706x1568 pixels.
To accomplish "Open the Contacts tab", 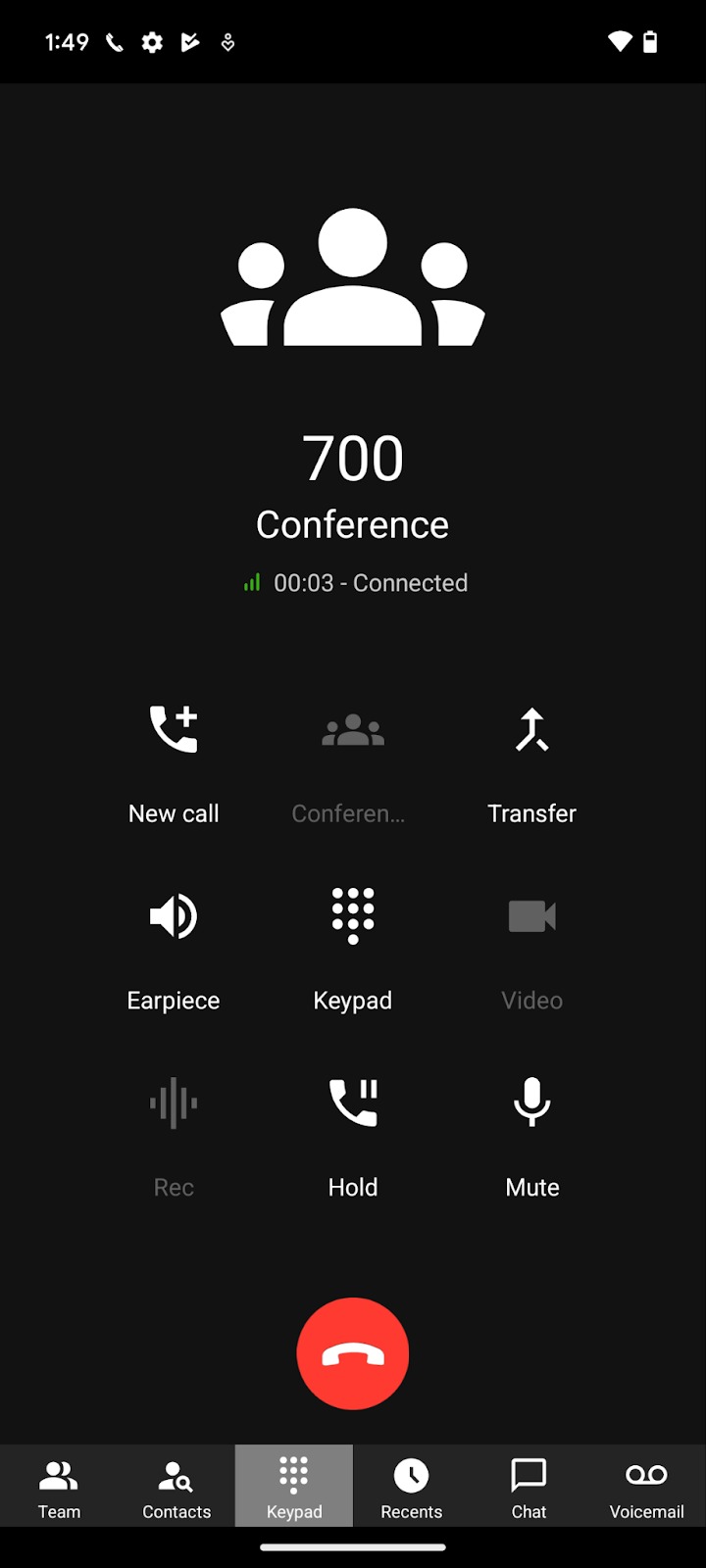I will point(176,1487).
